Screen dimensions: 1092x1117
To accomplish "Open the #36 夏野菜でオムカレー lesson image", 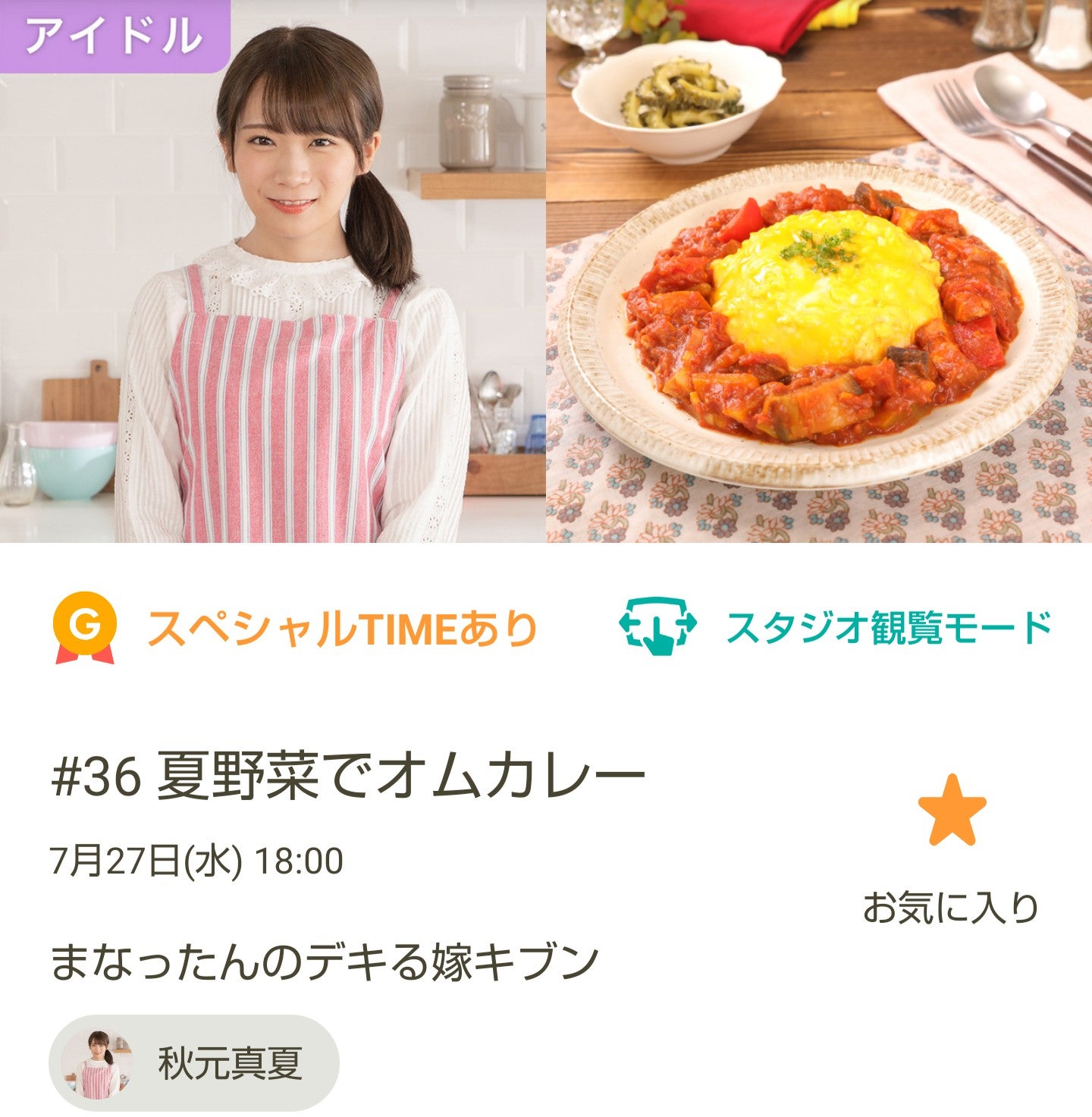I will pyautogui.click(x=818, y=273).
